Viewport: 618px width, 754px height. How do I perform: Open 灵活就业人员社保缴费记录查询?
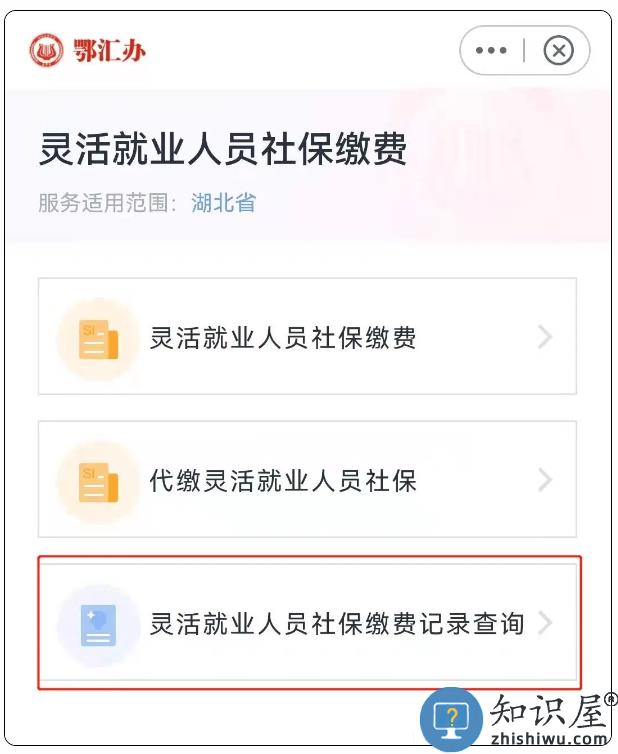[x=309, y=623]
